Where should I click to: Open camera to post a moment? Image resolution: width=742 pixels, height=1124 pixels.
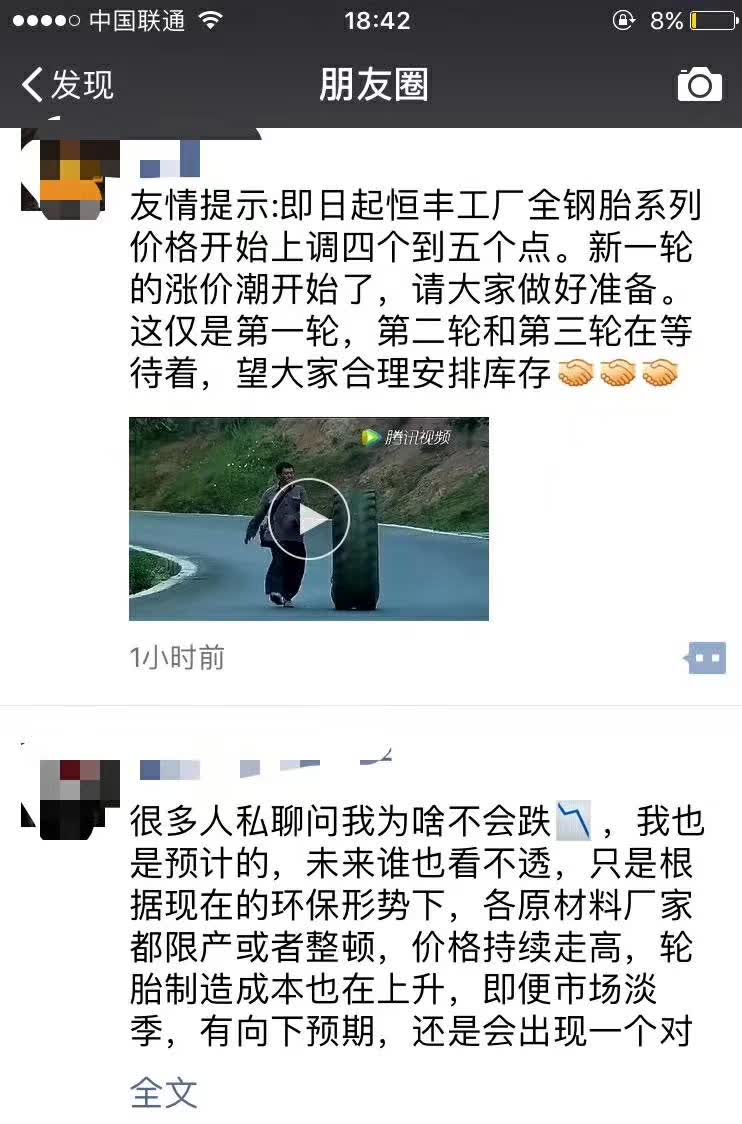click(x=699, y=85)
